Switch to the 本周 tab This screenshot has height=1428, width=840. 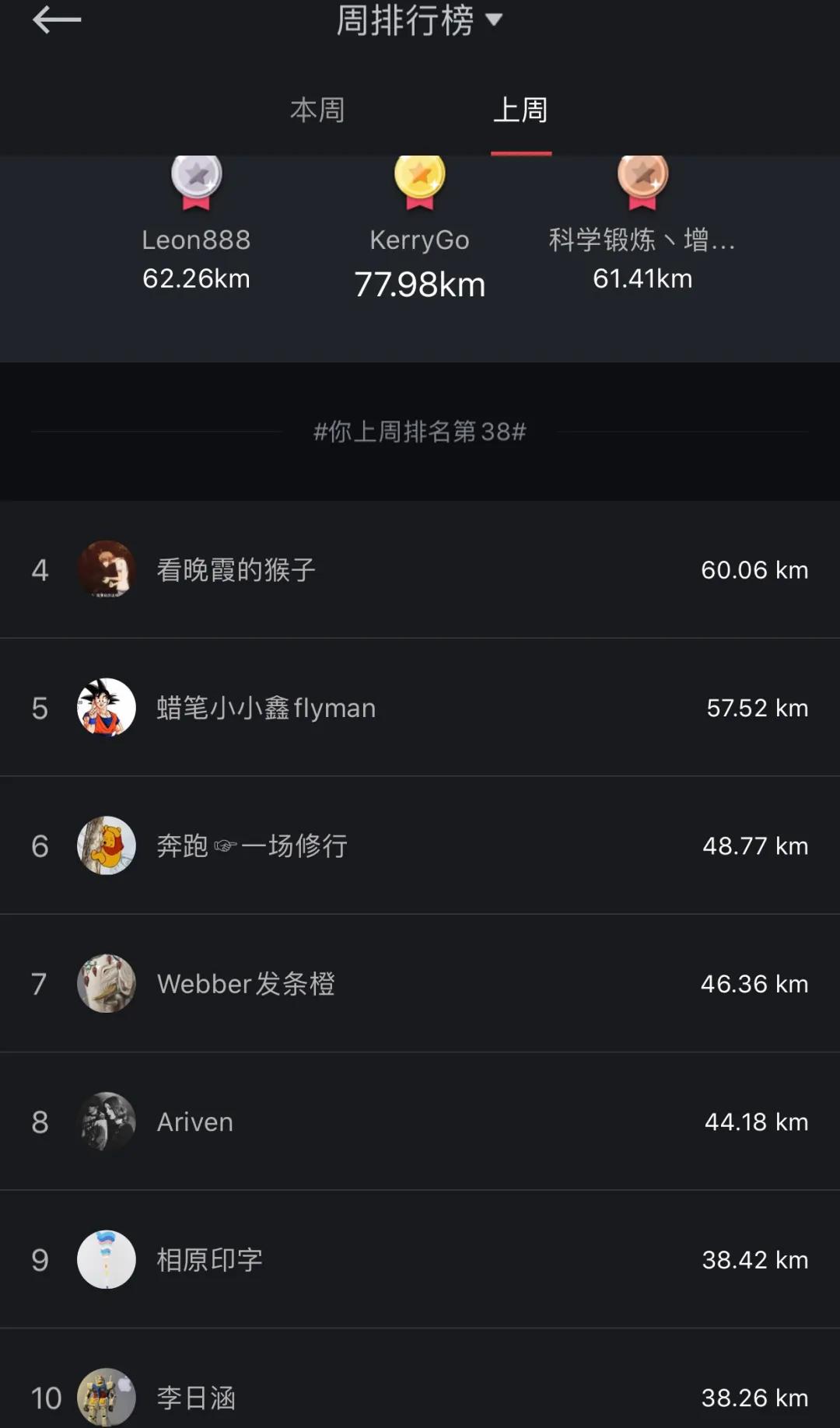coord(317,110)
